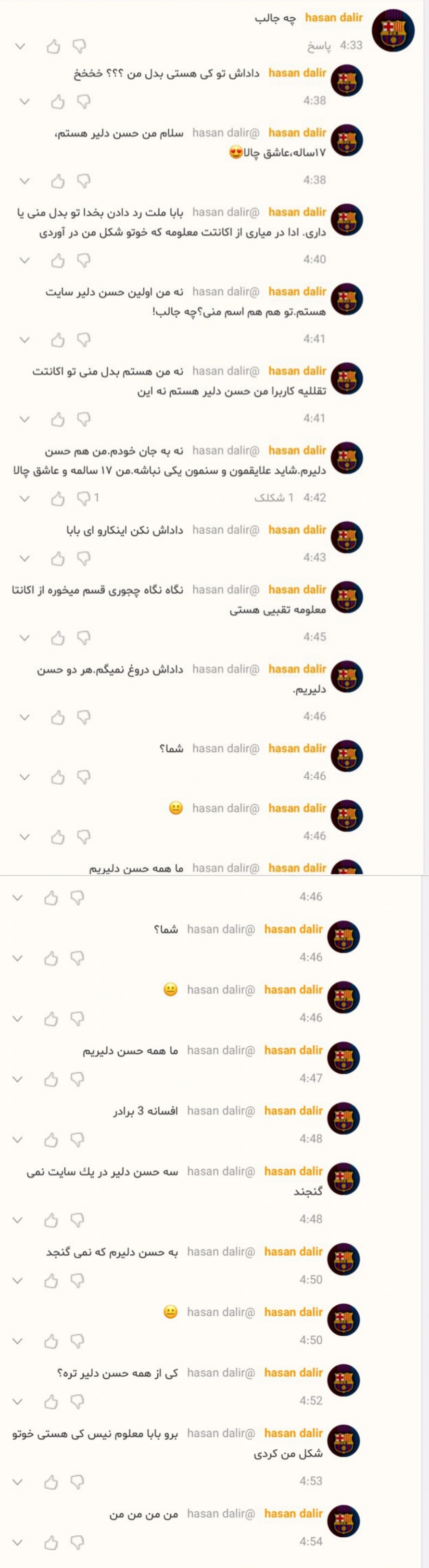Dislike the last comment "من من من من"
The image size is (429, 1568).
(x=77, y=1542)
